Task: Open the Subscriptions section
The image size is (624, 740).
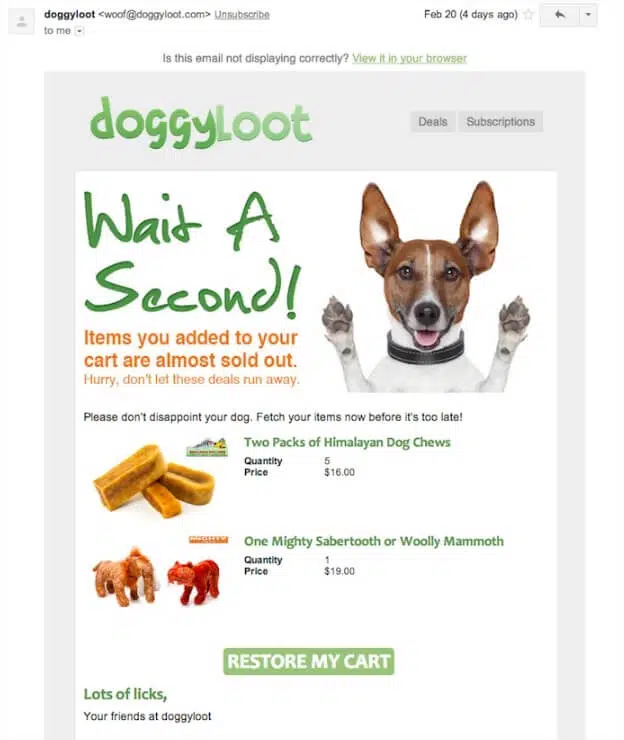Action: tap(500, 122)
